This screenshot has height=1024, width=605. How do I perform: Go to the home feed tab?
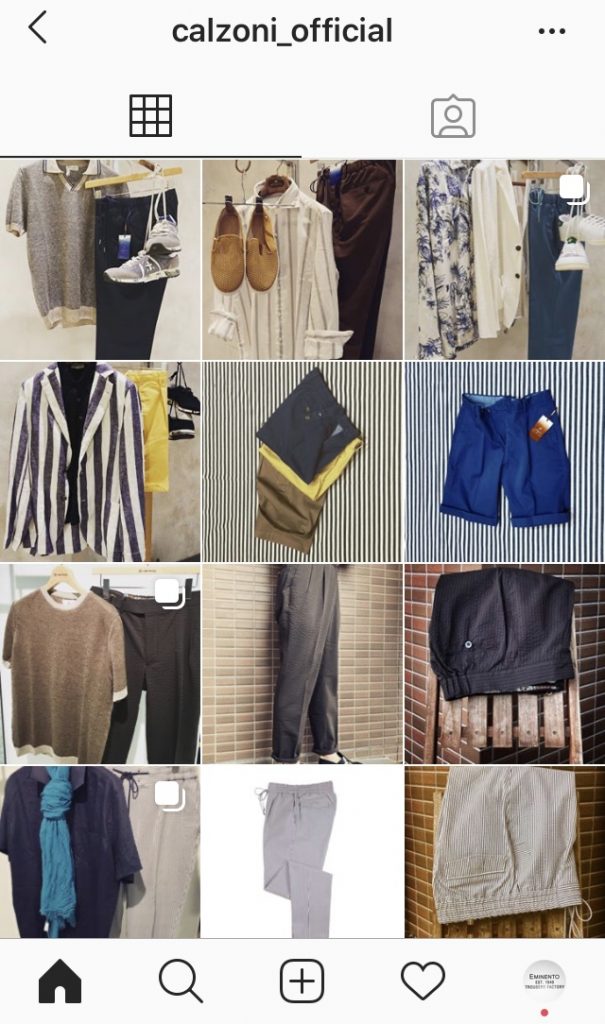60,982
